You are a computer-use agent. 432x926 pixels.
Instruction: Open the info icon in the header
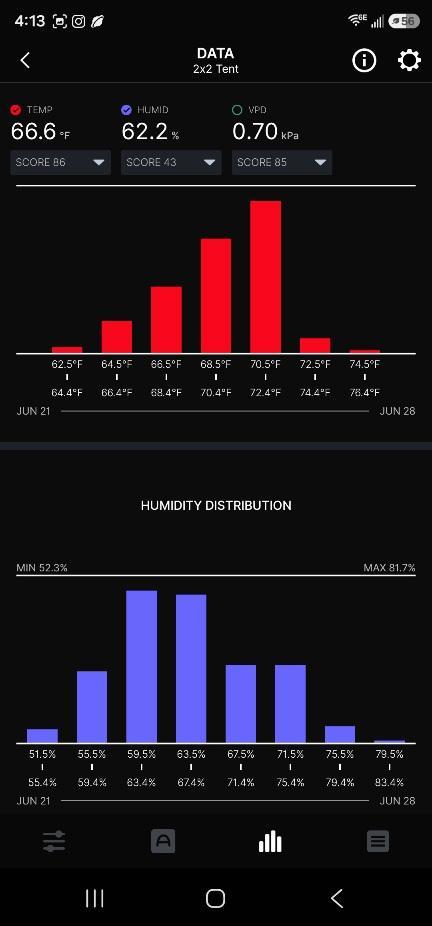(364, 60)
